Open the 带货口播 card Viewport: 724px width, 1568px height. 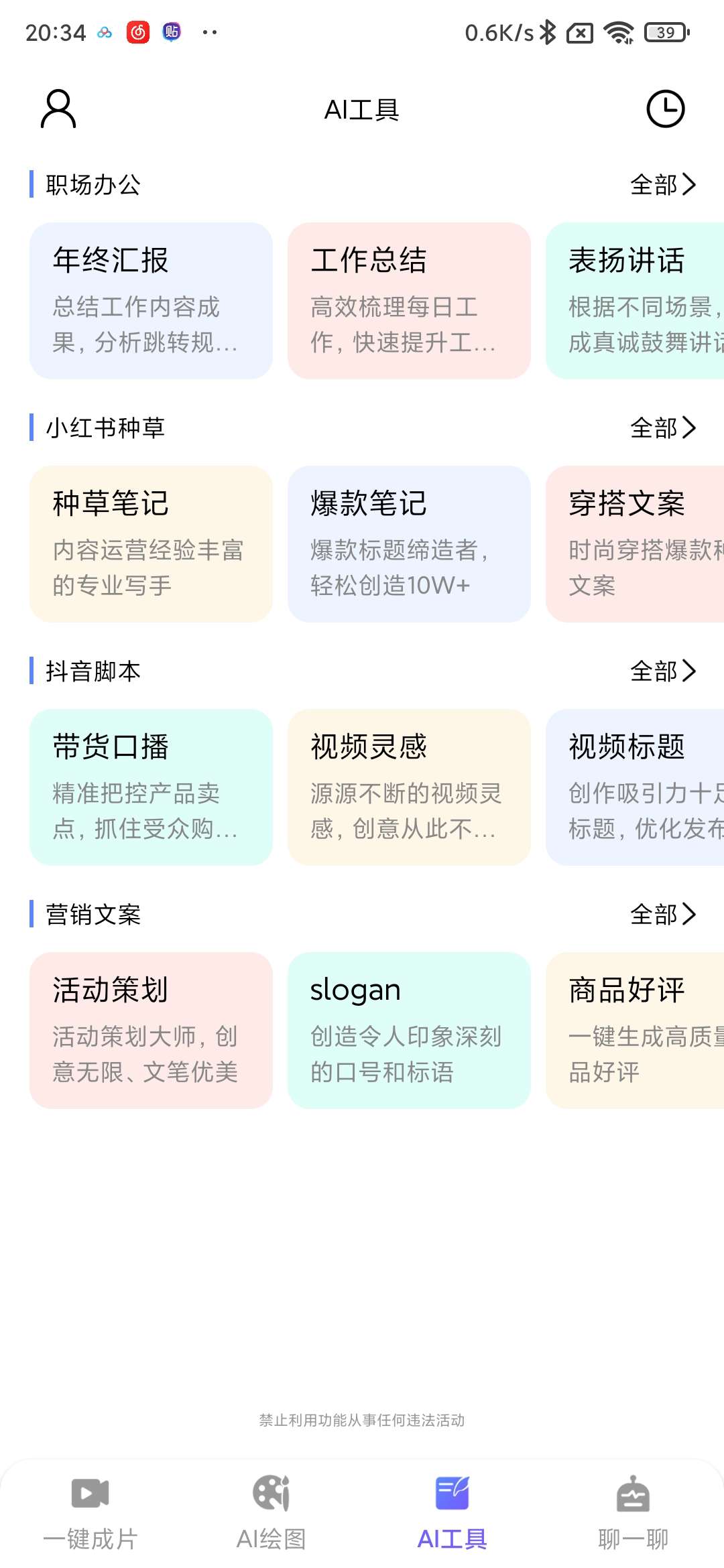[x=151, y=787]
